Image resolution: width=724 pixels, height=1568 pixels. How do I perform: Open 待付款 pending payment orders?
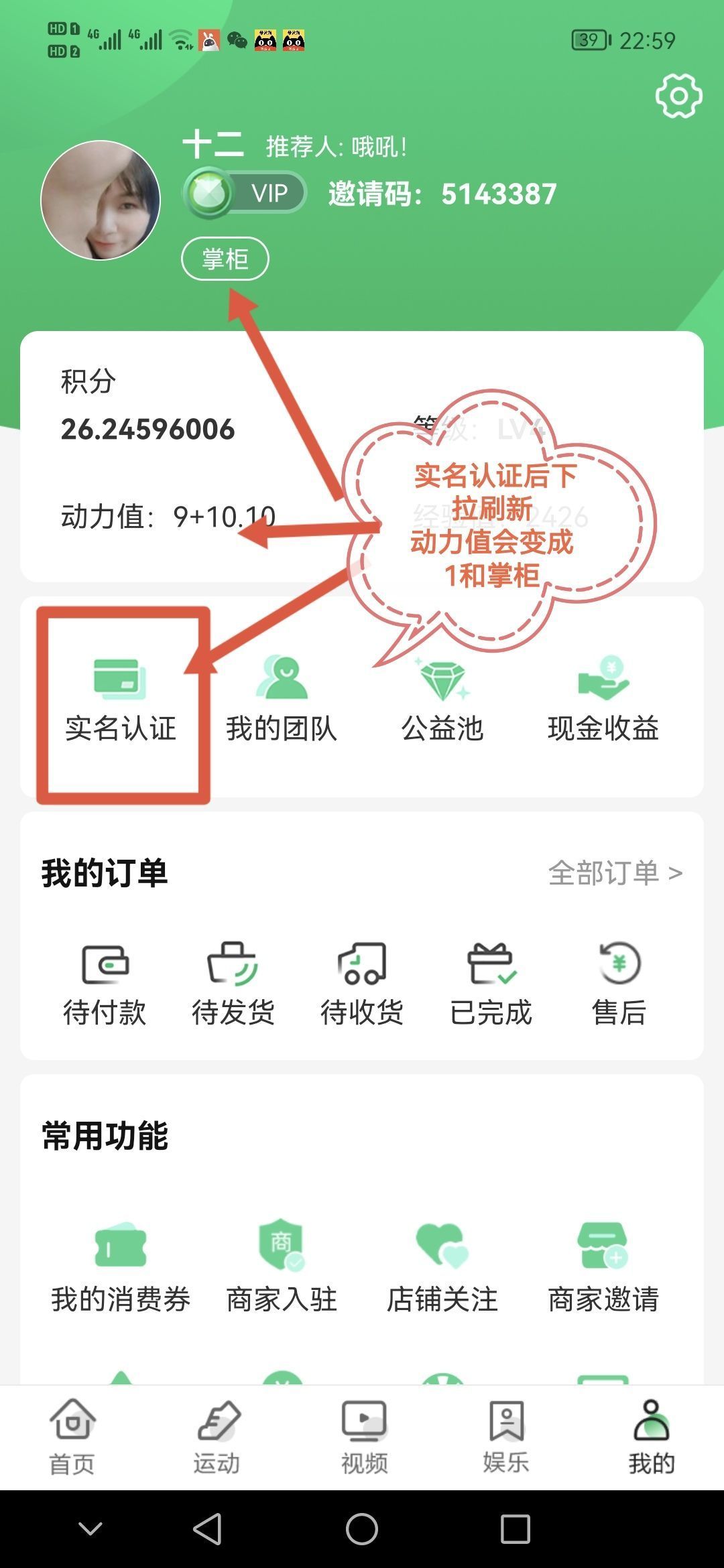tap(105, 985)
